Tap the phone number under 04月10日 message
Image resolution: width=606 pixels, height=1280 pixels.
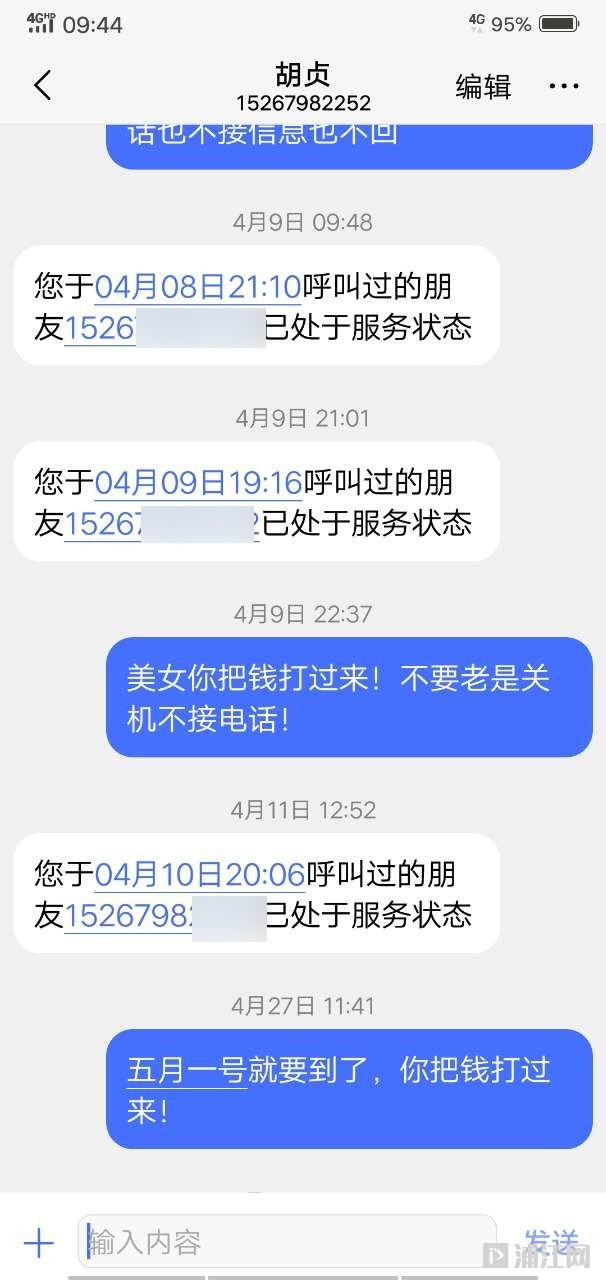point(165,915)
